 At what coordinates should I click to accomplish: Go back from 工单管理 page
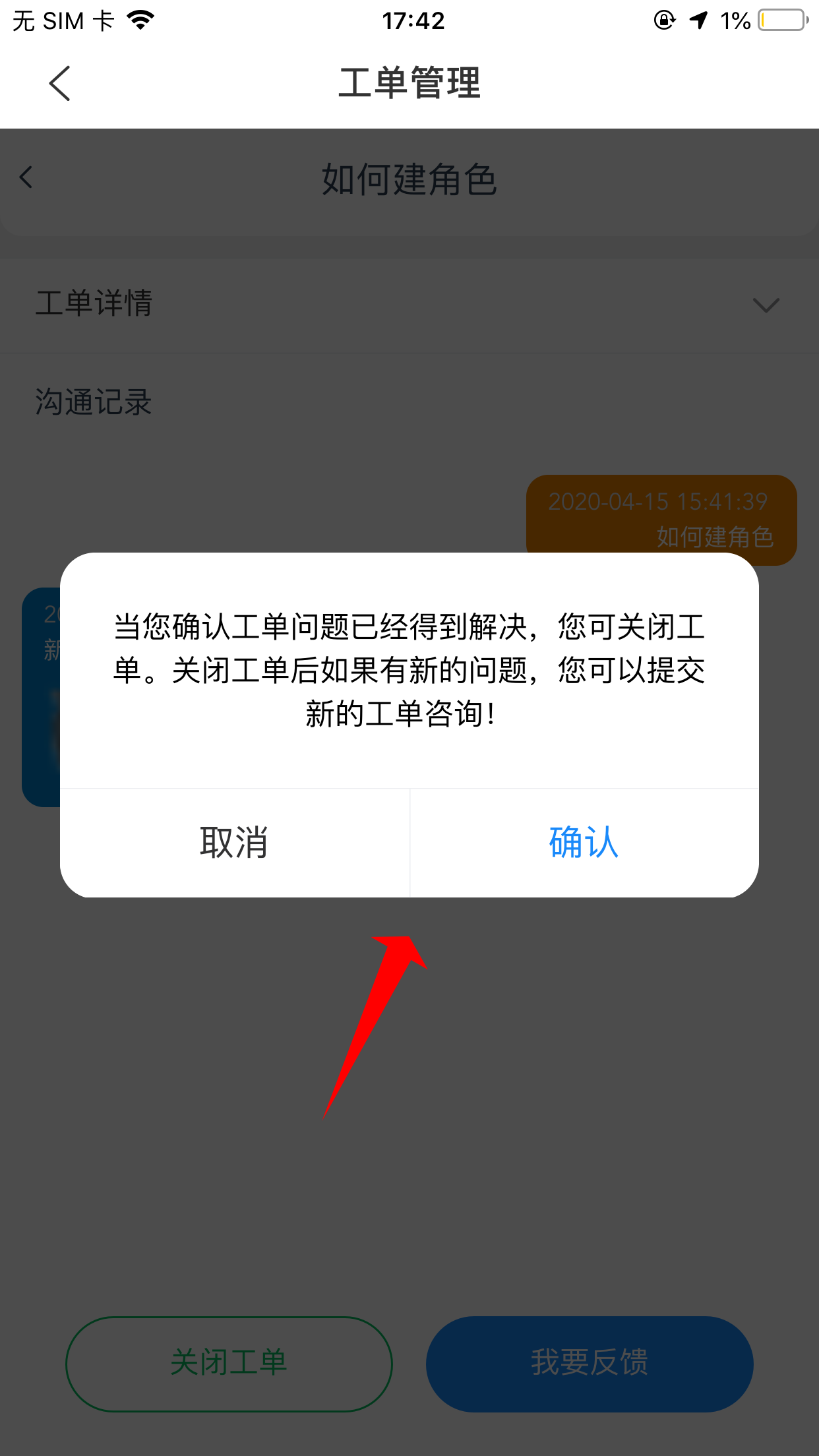coord(59,84)
